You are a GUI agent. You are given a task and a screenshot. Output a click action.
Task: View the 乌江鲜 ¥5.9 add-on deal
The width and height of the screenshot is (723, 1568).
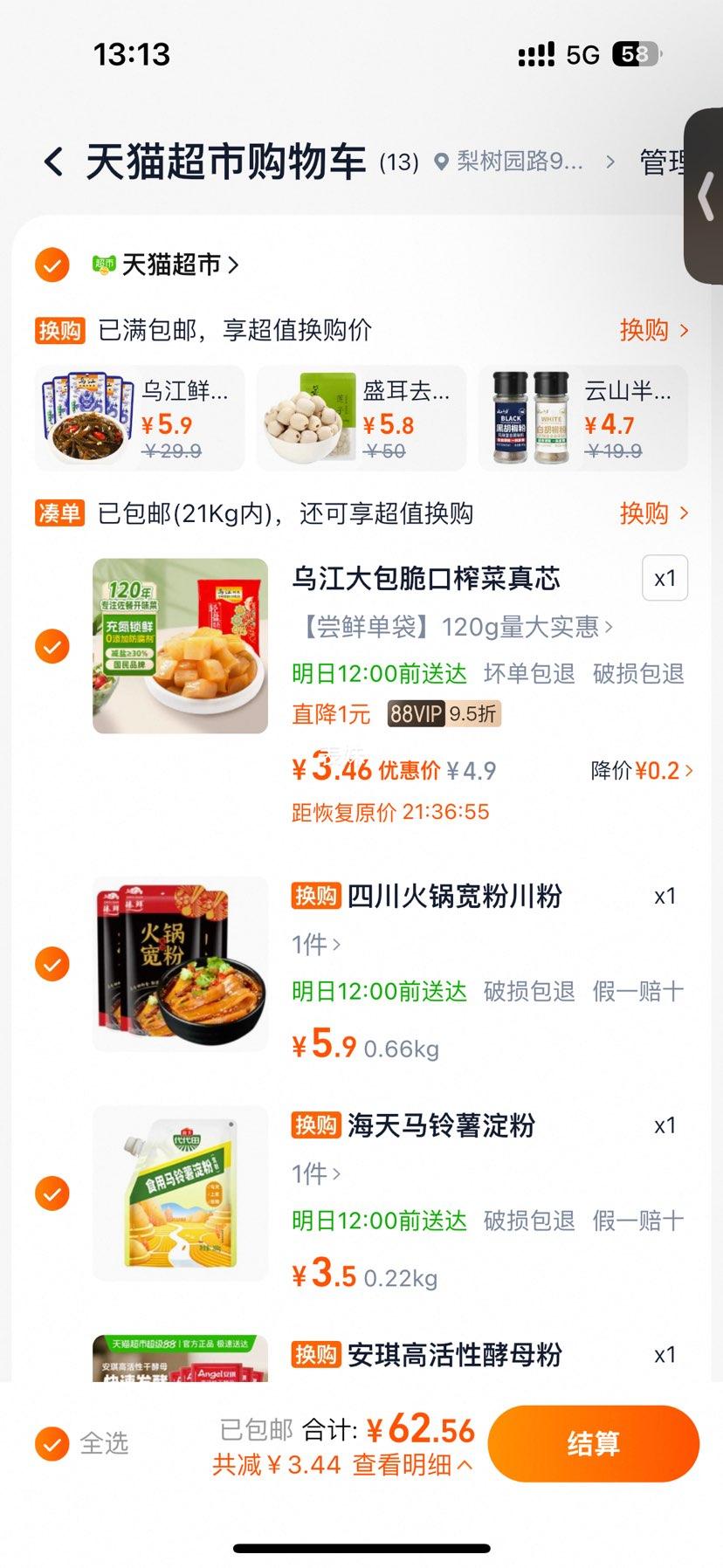[140, 419]
